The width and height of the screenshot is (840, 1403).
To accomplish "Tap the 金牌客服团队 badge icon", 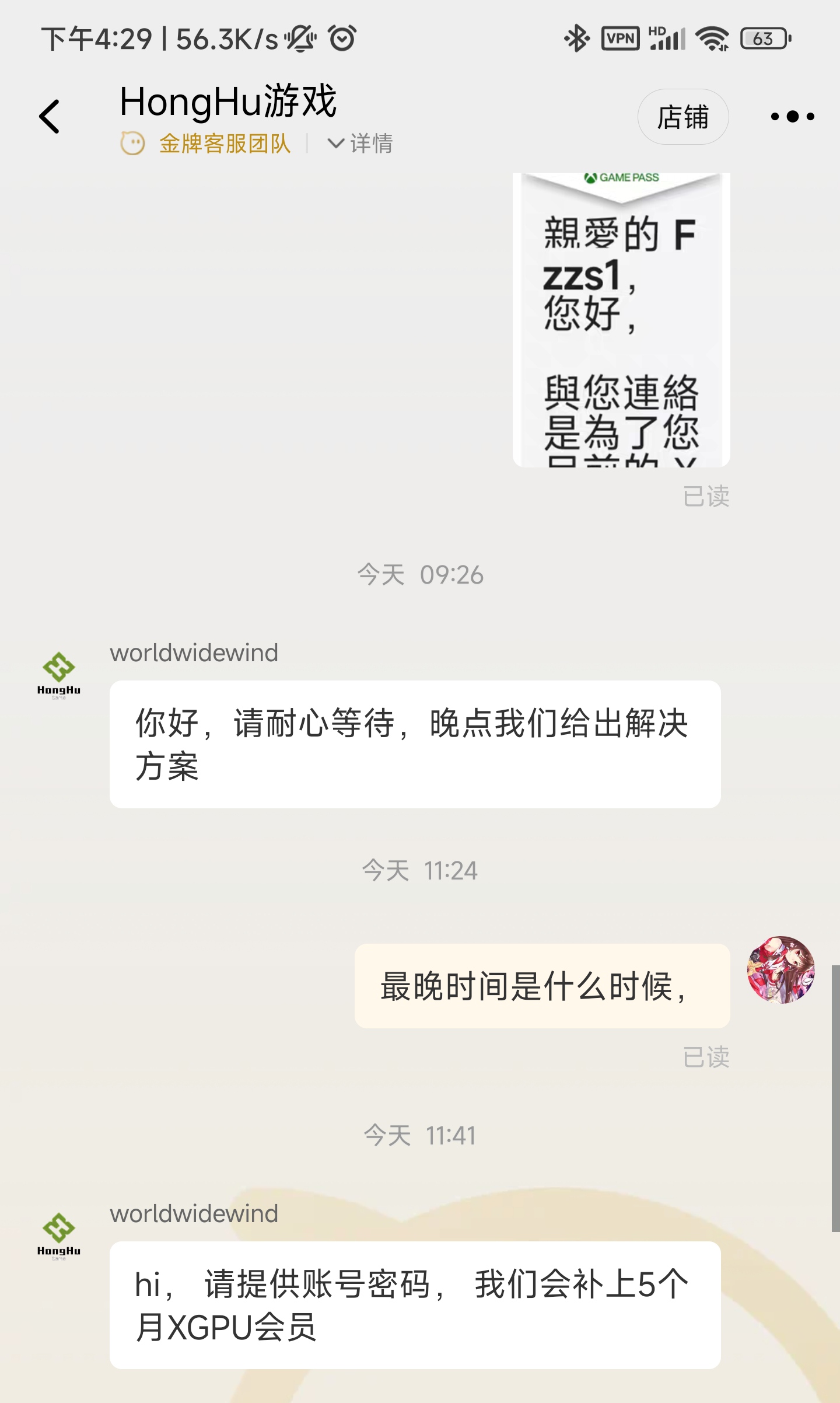I will [x=133, y=142].
